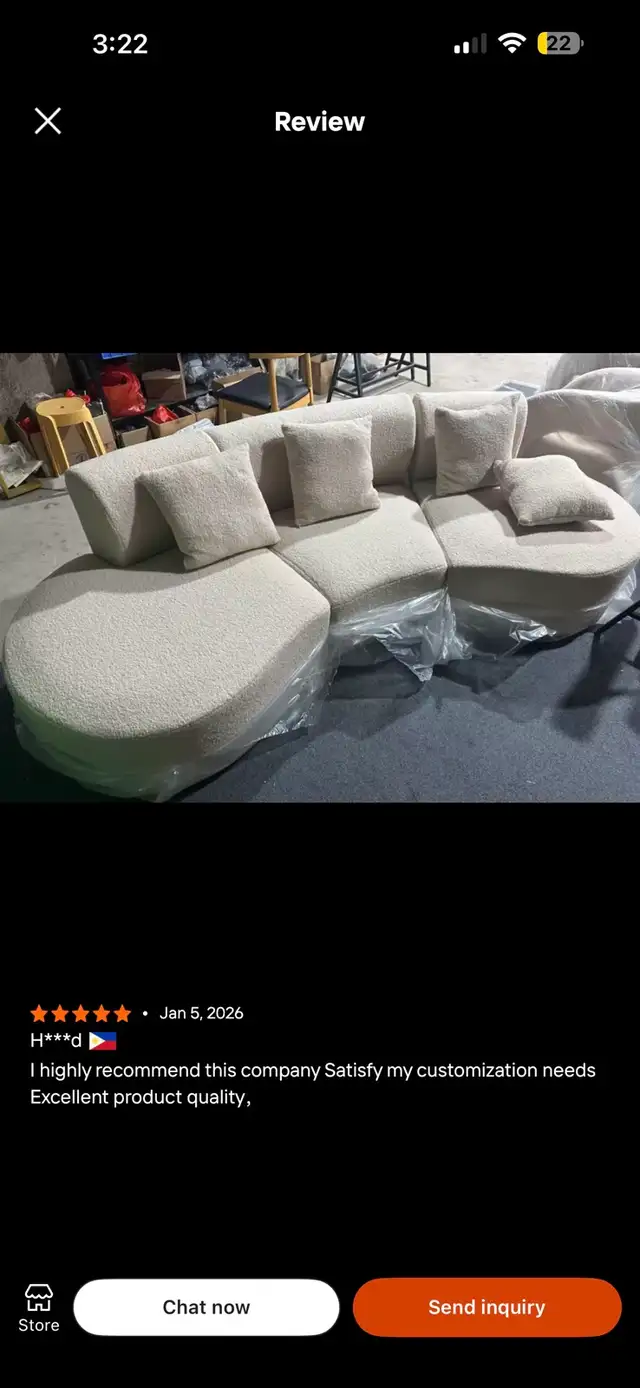The image size is (640, 1388).
Task: Start a chat with Chat now
Action: click(x=206, y=1307)
